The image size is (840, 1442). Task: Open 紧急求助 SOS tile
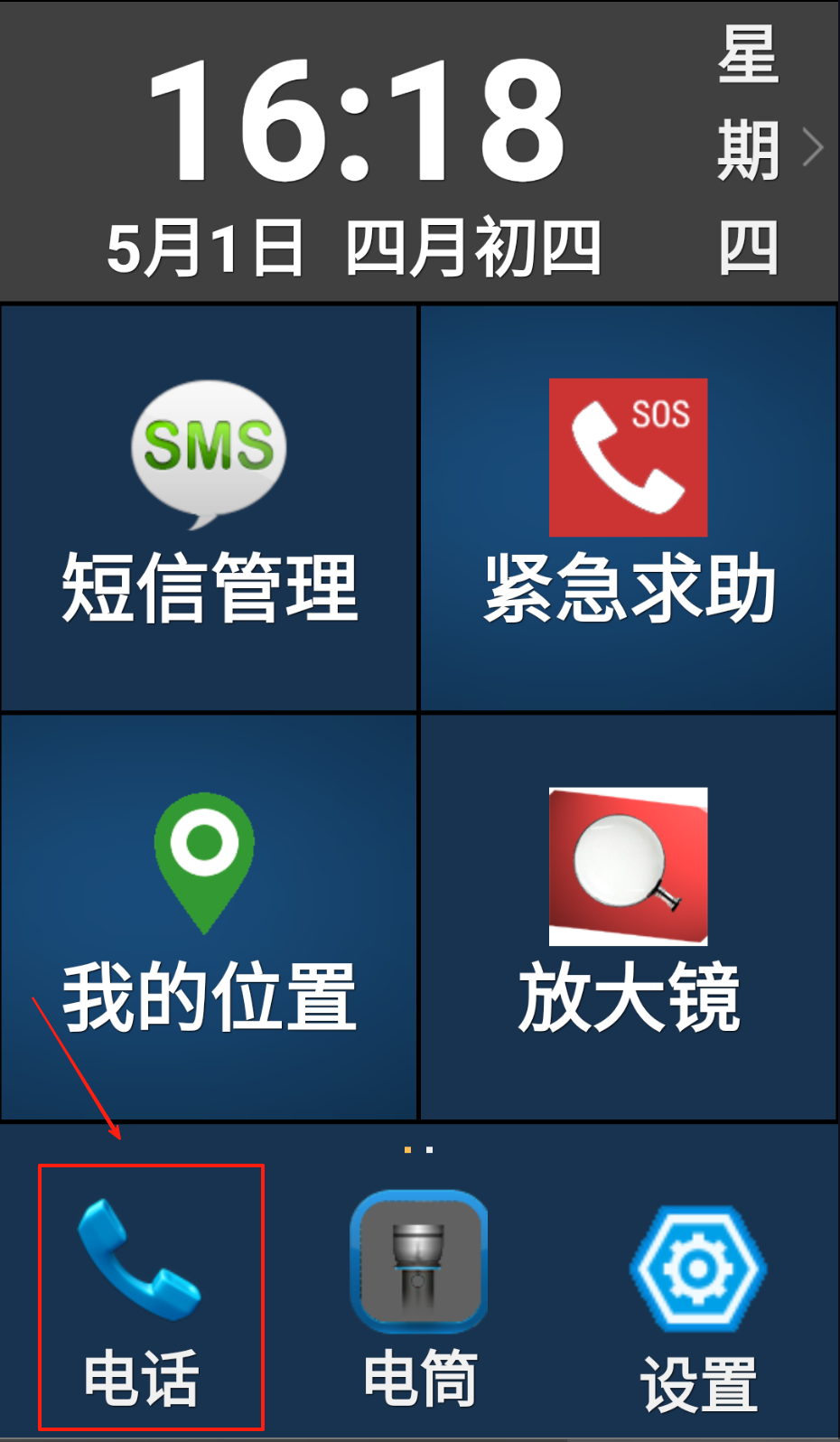(x=629, y=507)
